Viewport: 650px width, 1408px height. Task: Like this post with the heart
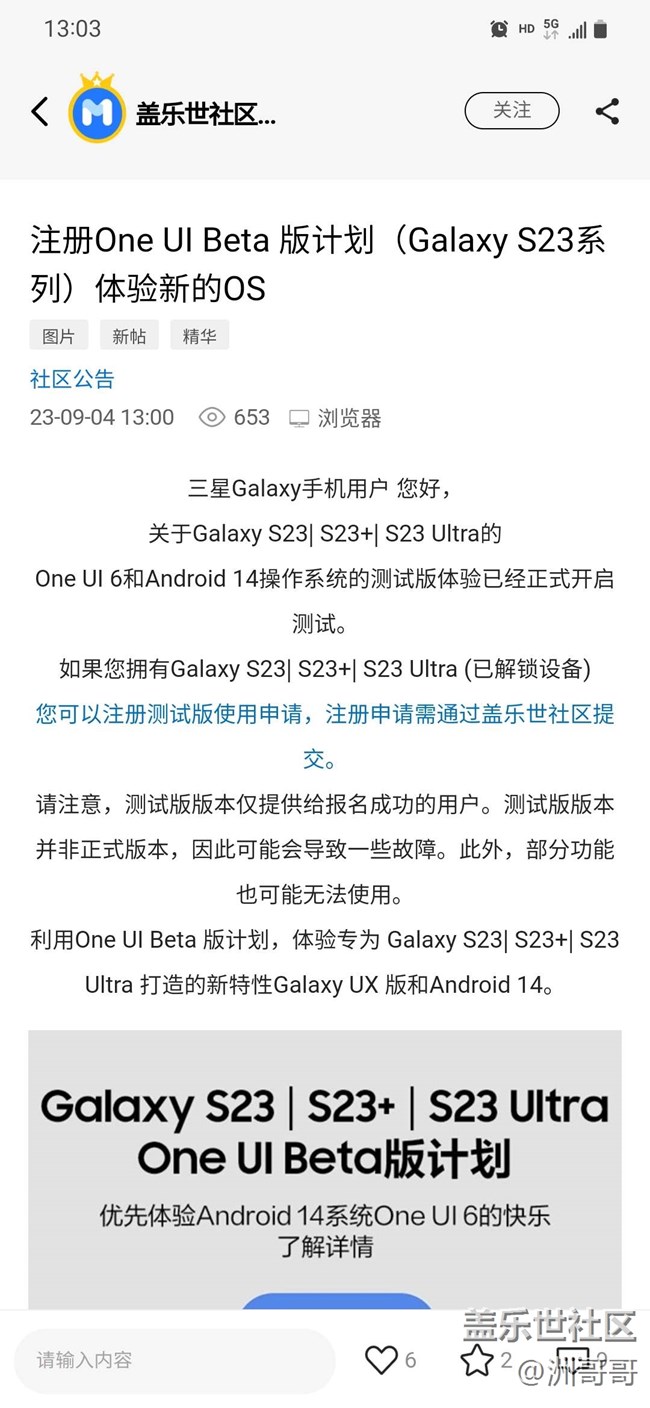click(381, 1360)
